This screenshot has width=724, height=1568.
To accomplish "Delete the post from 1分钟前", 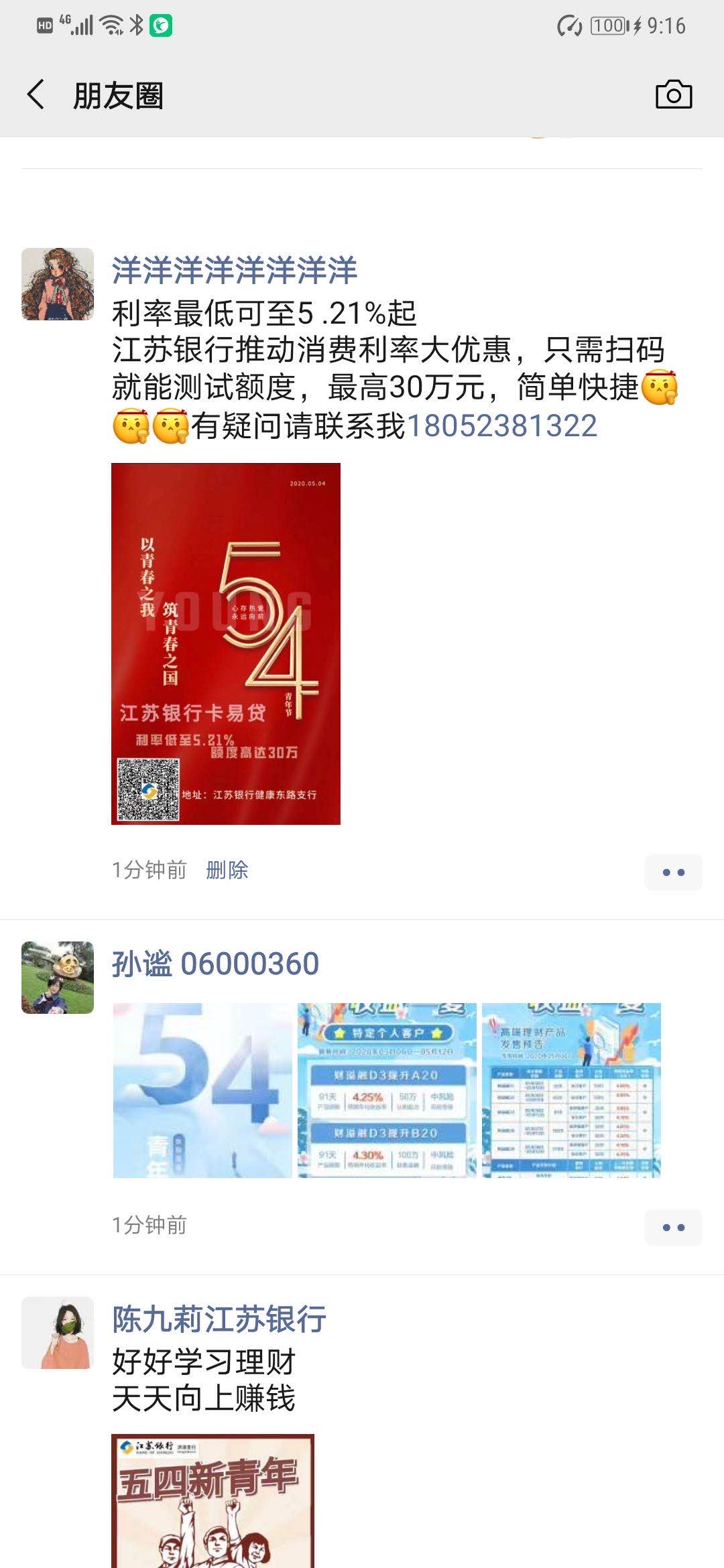I will coord(227,870).
